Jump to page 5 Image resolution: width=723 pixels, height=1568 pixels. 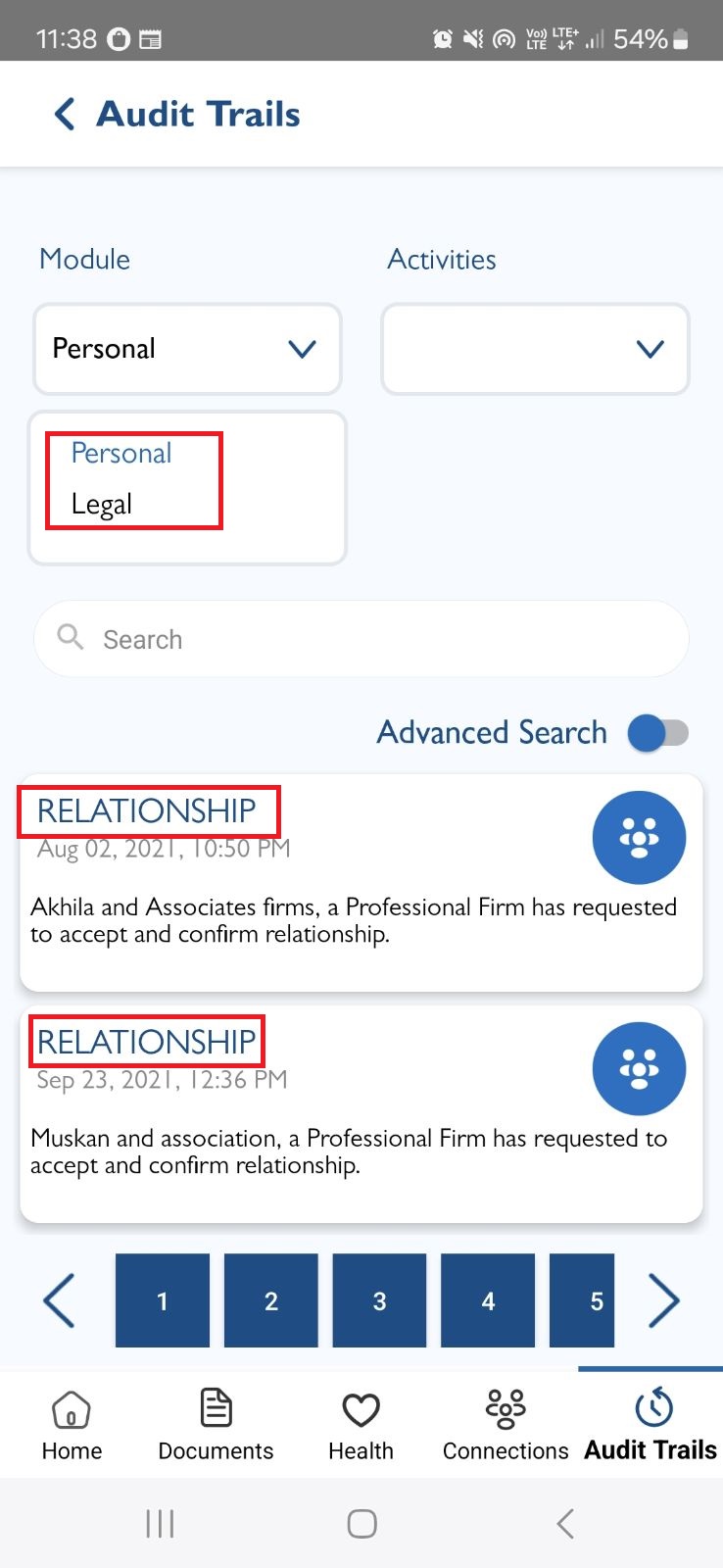point(582,1300)
